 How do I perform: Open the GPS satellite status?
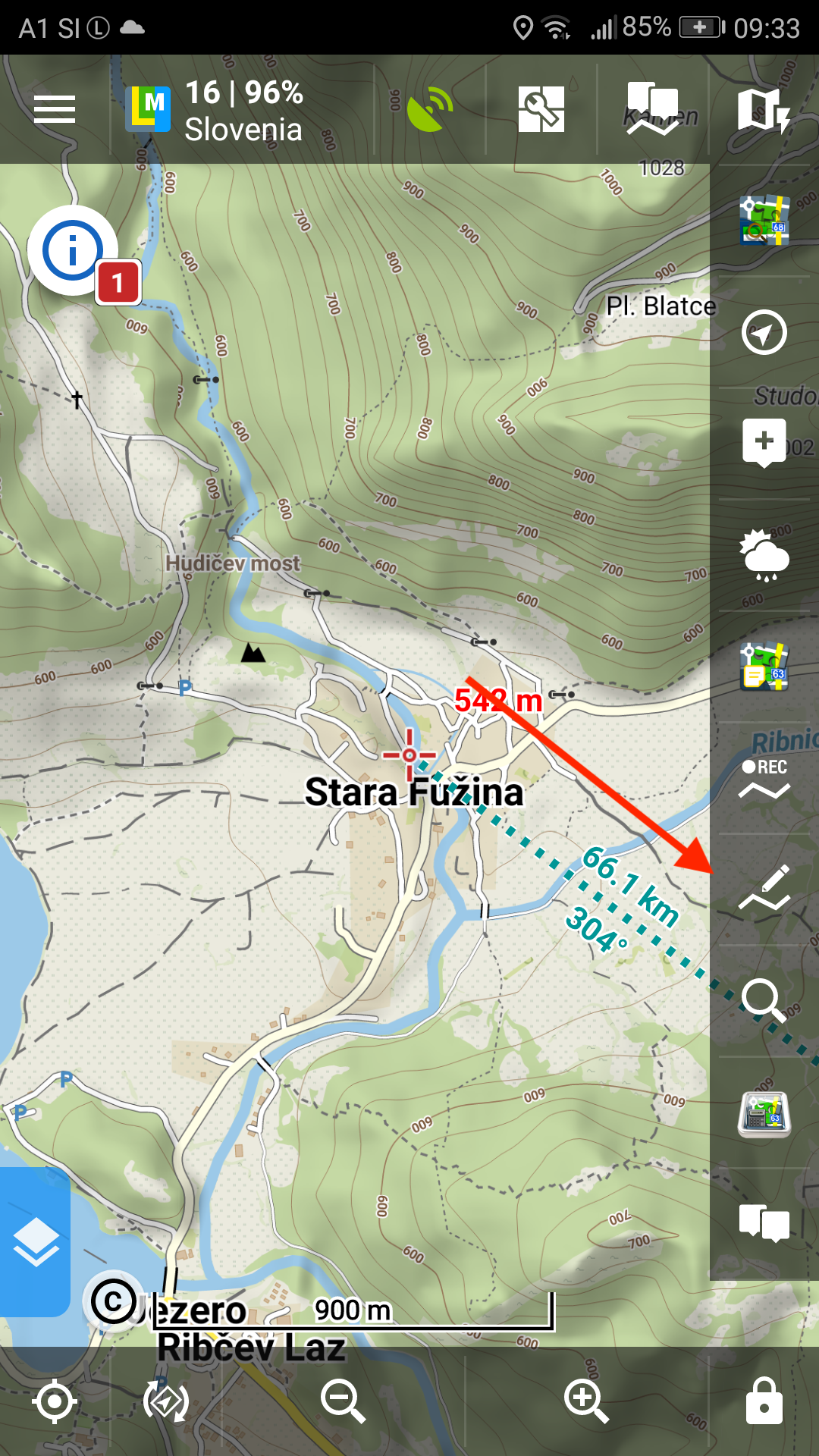tap(429, 110)
